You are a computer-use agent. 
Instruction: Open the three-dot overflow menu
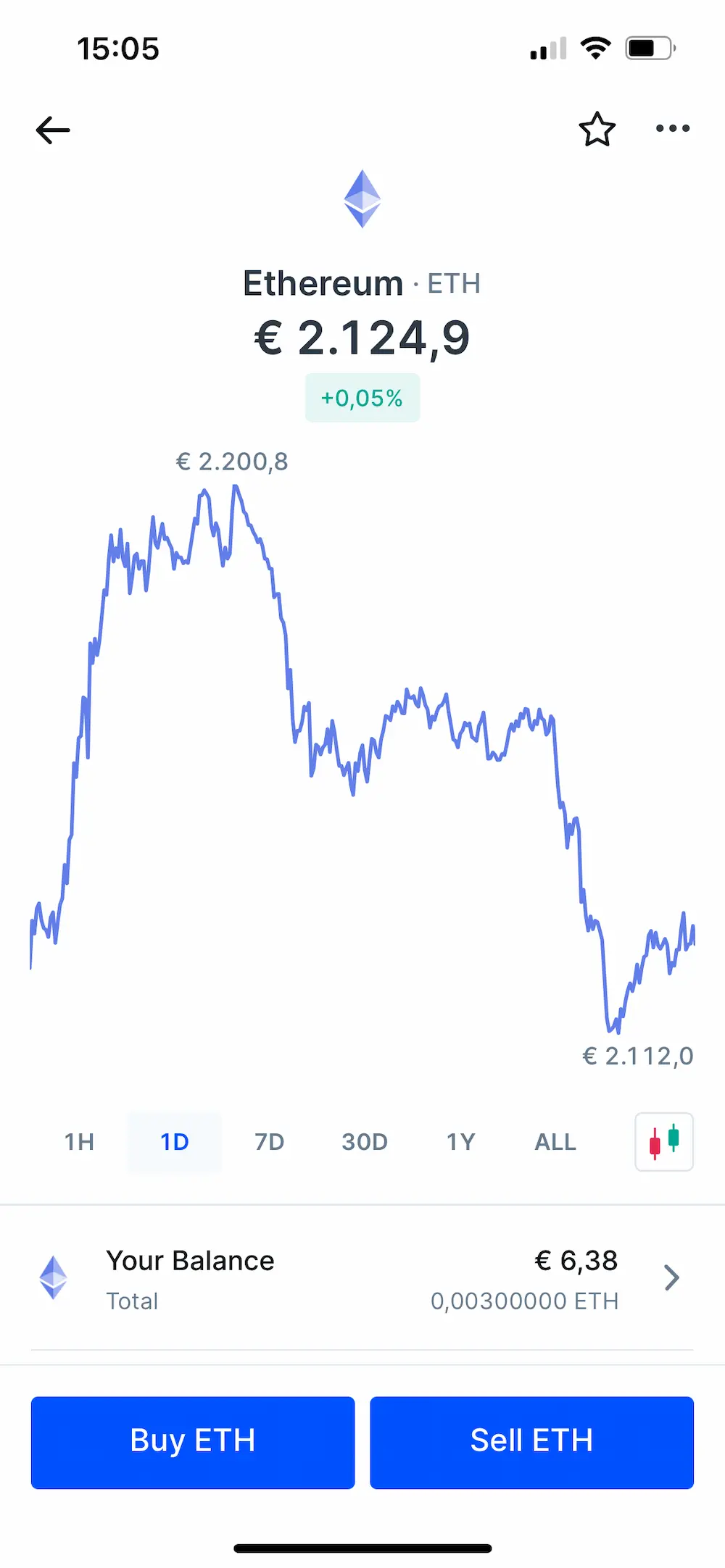point(672,129)
